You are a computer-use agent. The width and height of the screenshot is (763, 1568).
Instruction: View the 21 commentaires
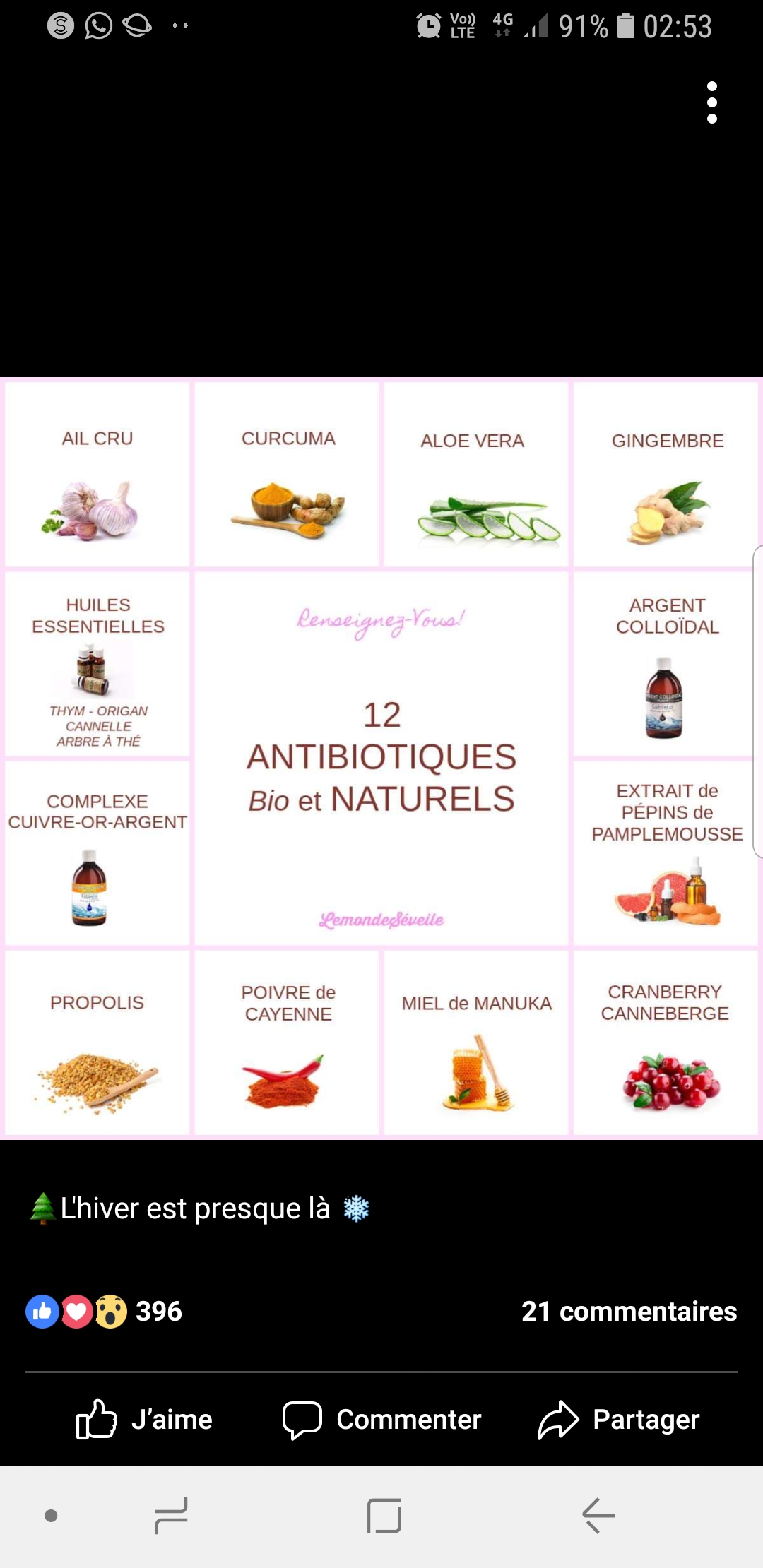(628, 1312)
